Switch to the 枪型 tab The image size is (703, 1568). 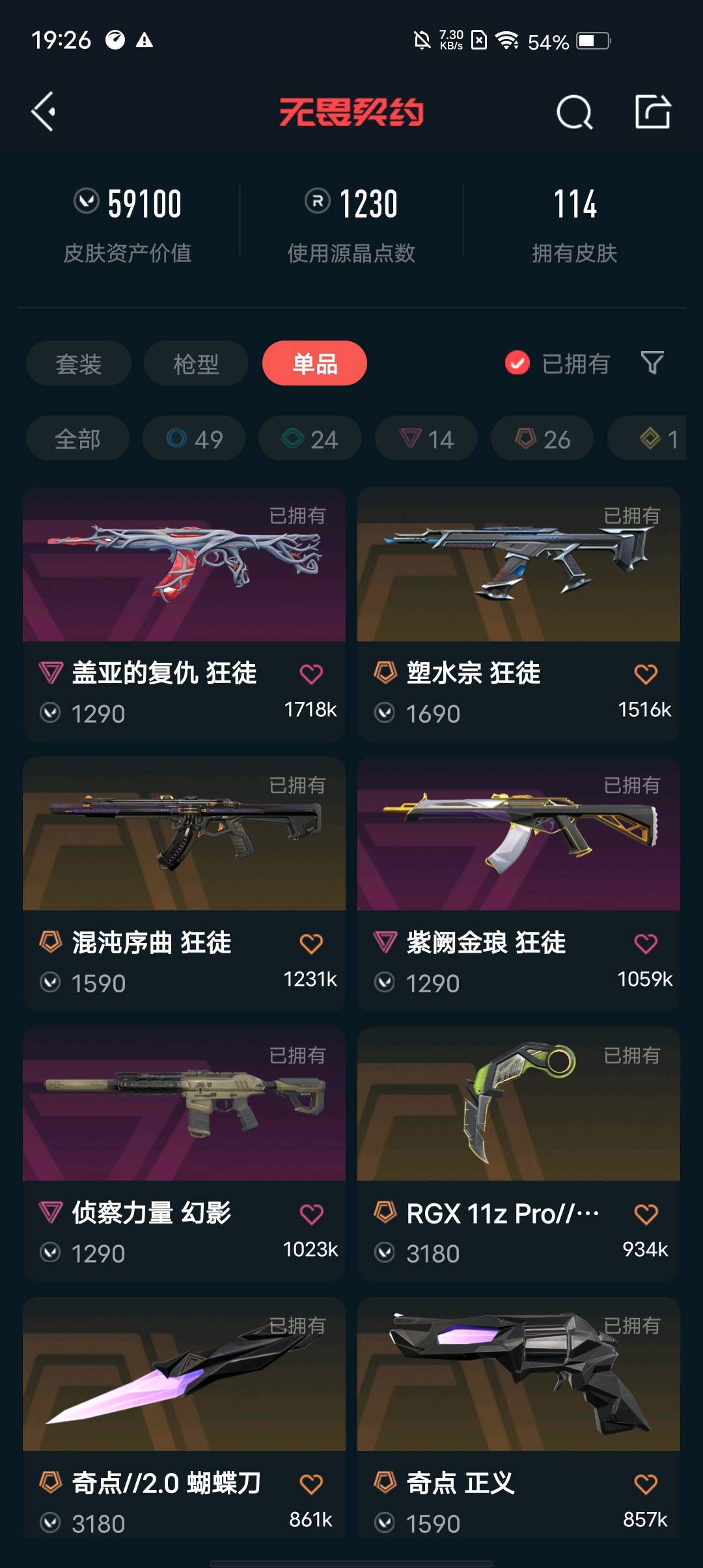point(196,363)
